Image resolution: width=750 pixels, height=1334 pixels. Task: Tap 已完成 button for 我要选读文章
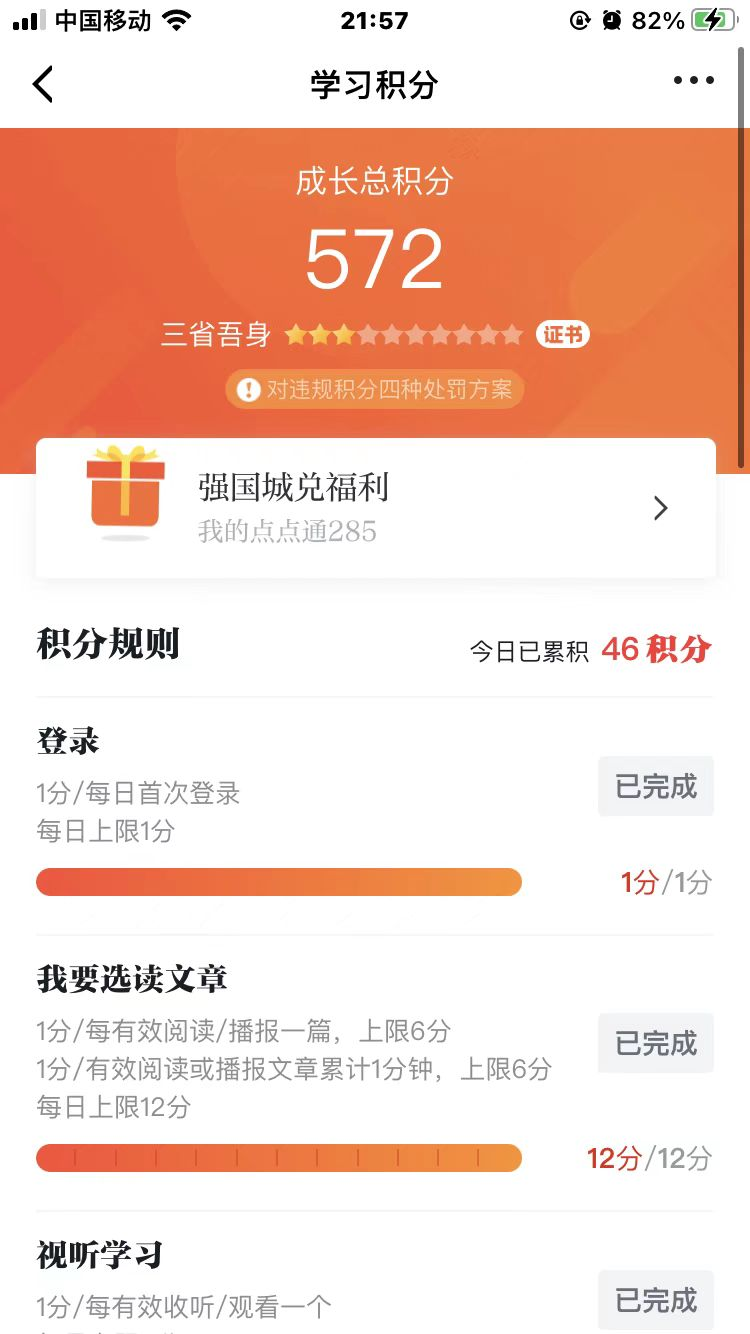[x=656, y=1043]
